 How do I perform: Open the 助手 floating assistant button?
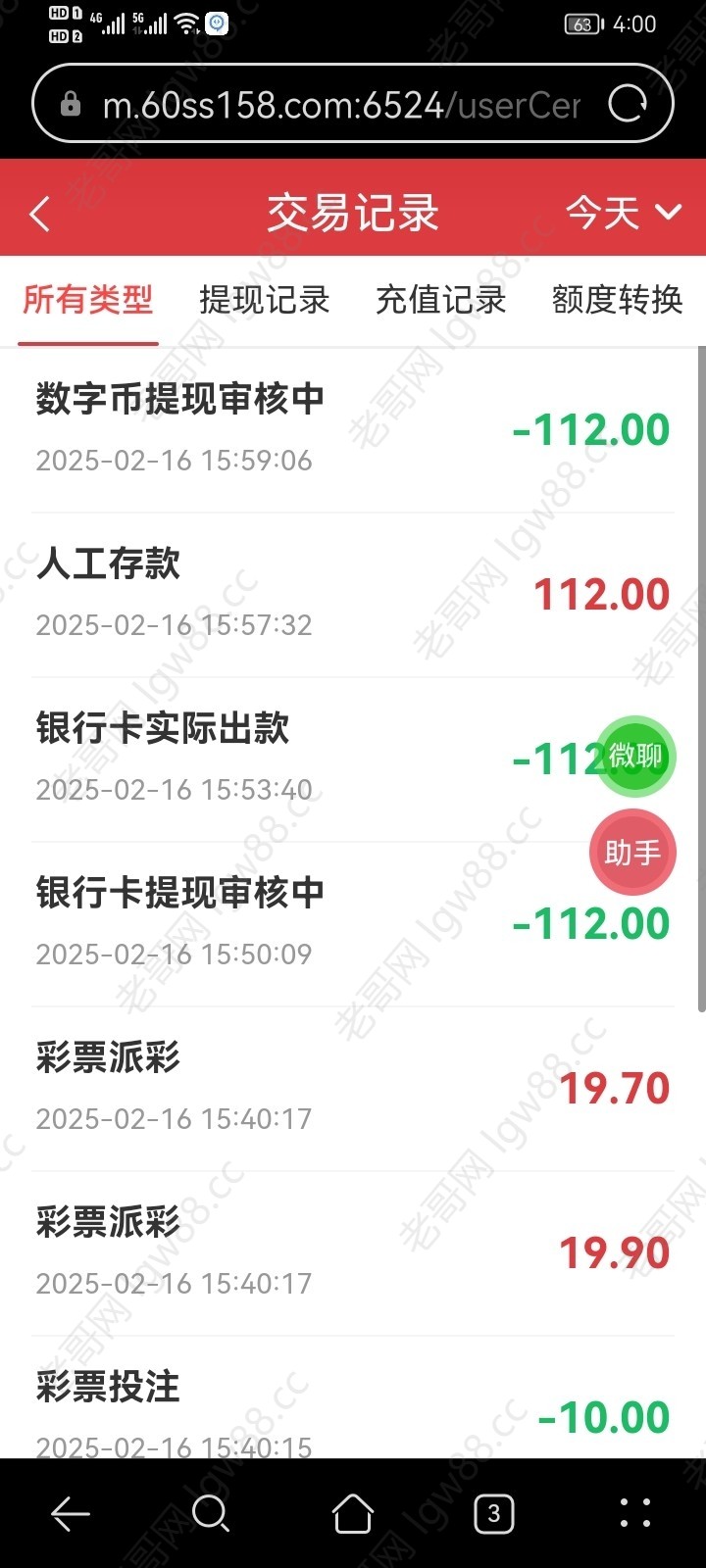(x=632, y=853)
